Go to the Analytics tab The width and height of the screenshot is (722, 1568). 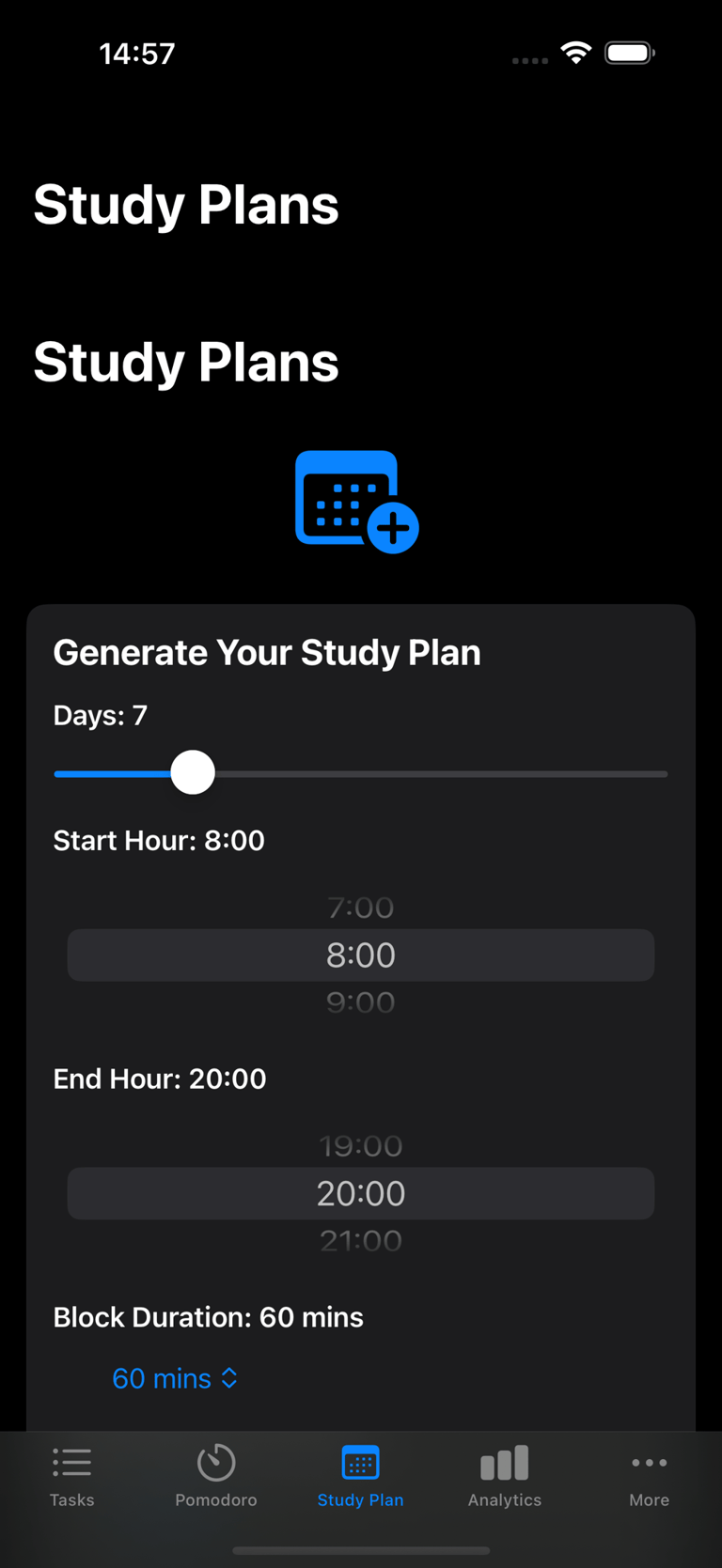(505, 1477)
